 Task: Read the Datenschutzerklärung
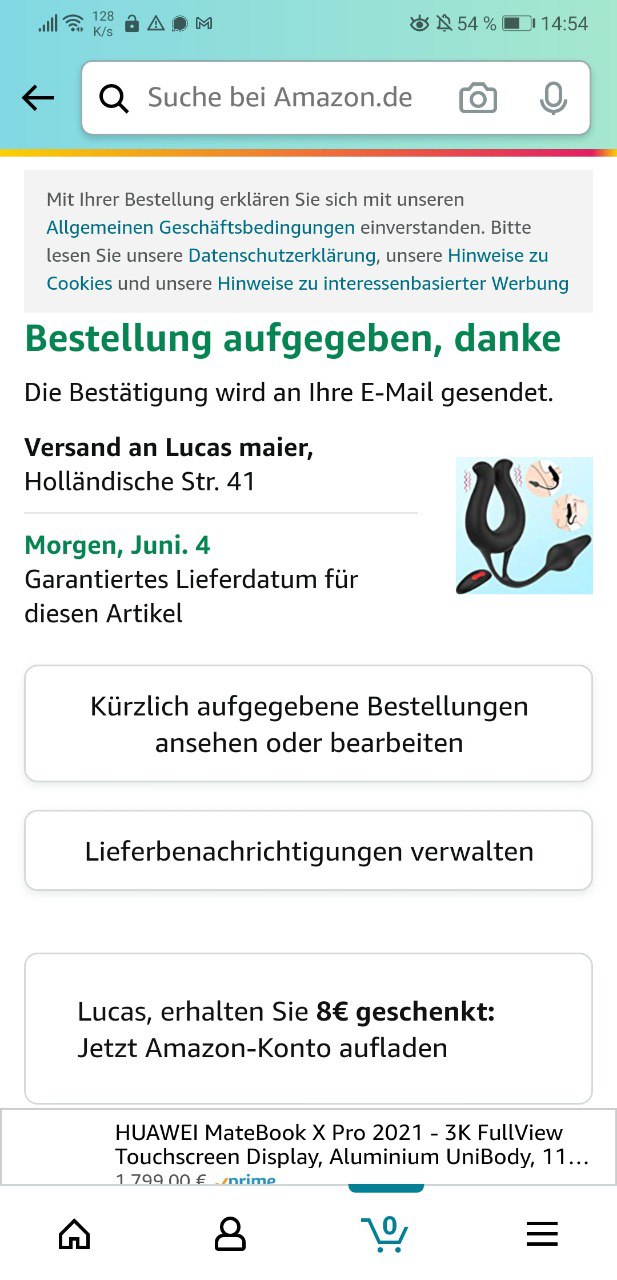281,255
